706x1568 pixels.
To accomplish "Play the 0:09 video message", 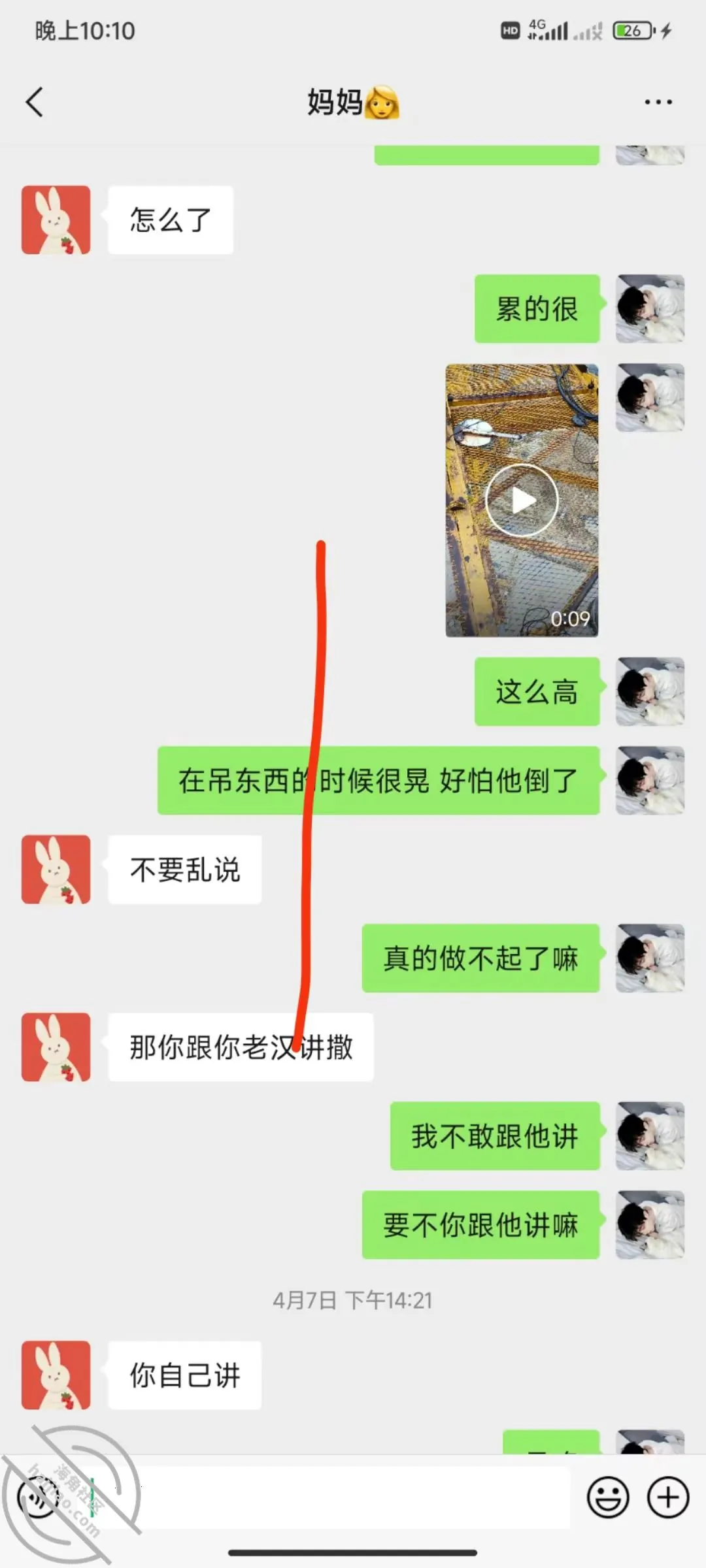I will 522,500.
